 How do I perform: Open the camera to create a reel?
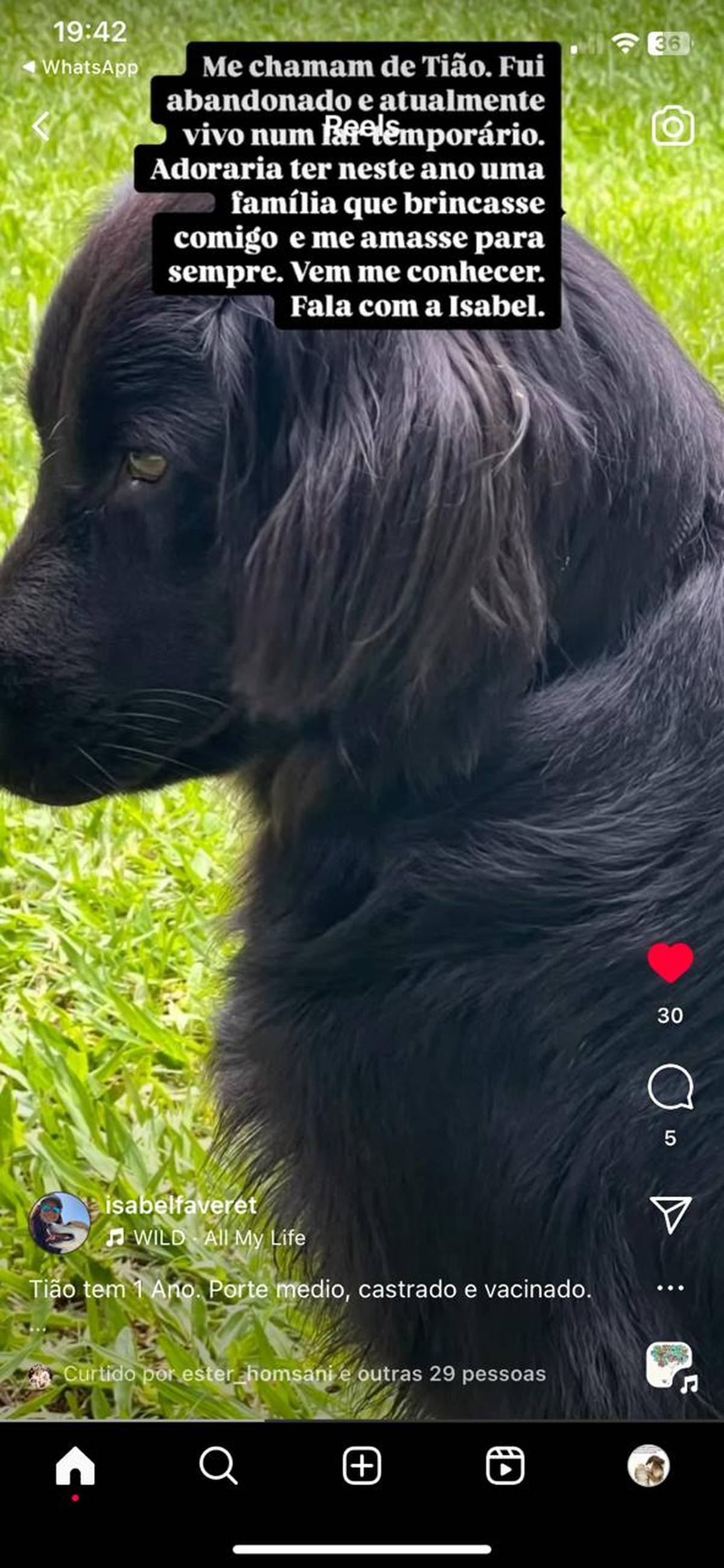[672, 126]
